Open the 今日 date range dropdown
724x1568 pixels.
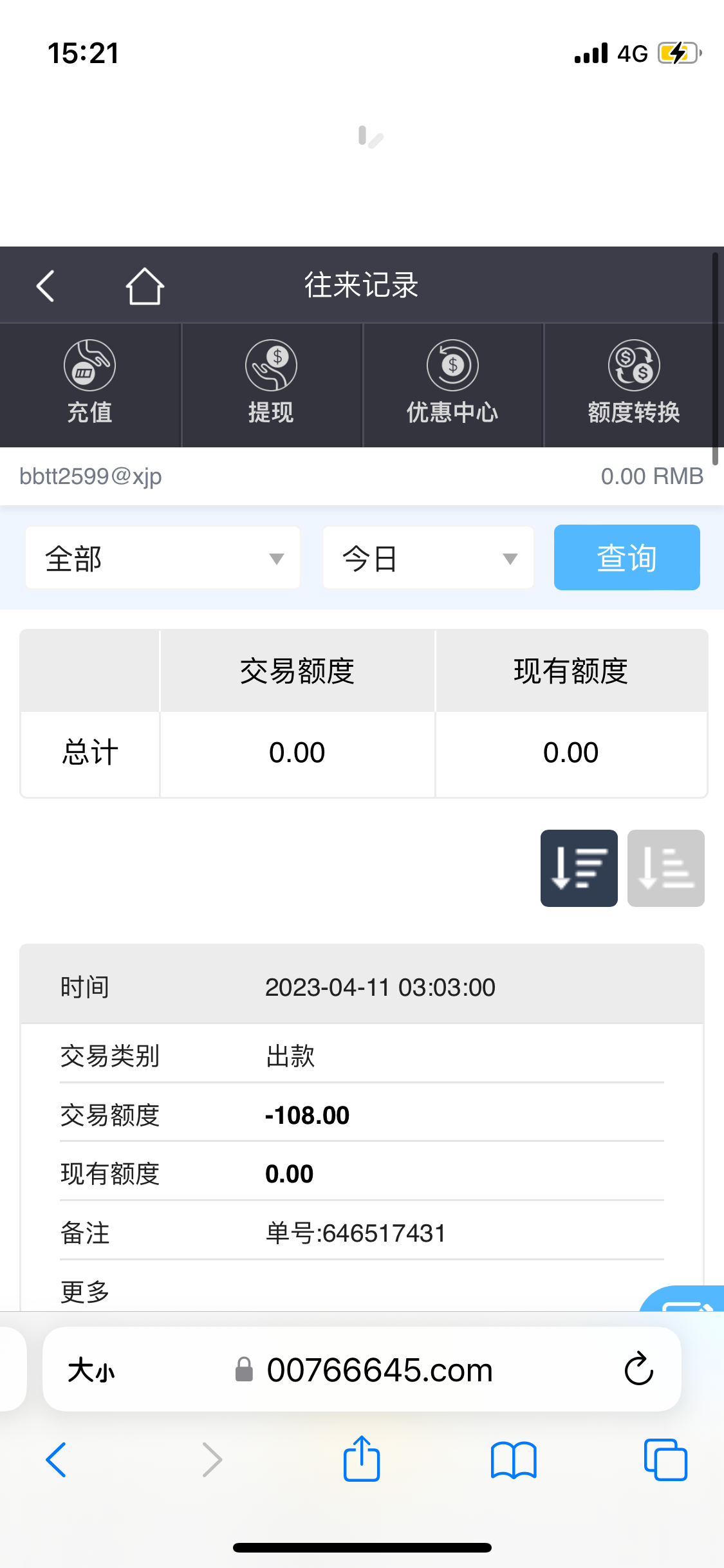pos(427,557)
